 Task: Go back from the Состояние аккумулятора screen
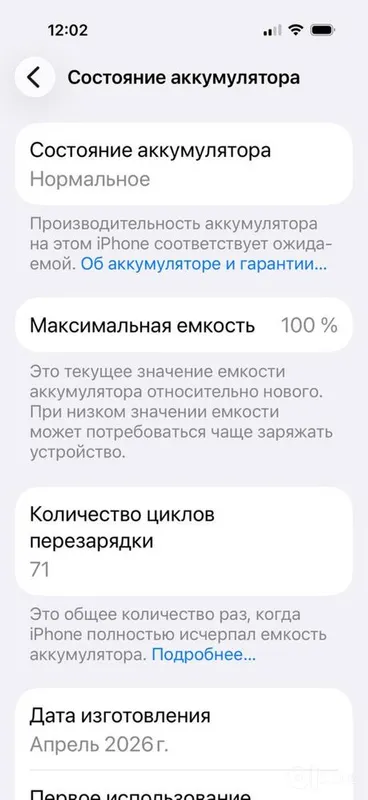(34, 78)
